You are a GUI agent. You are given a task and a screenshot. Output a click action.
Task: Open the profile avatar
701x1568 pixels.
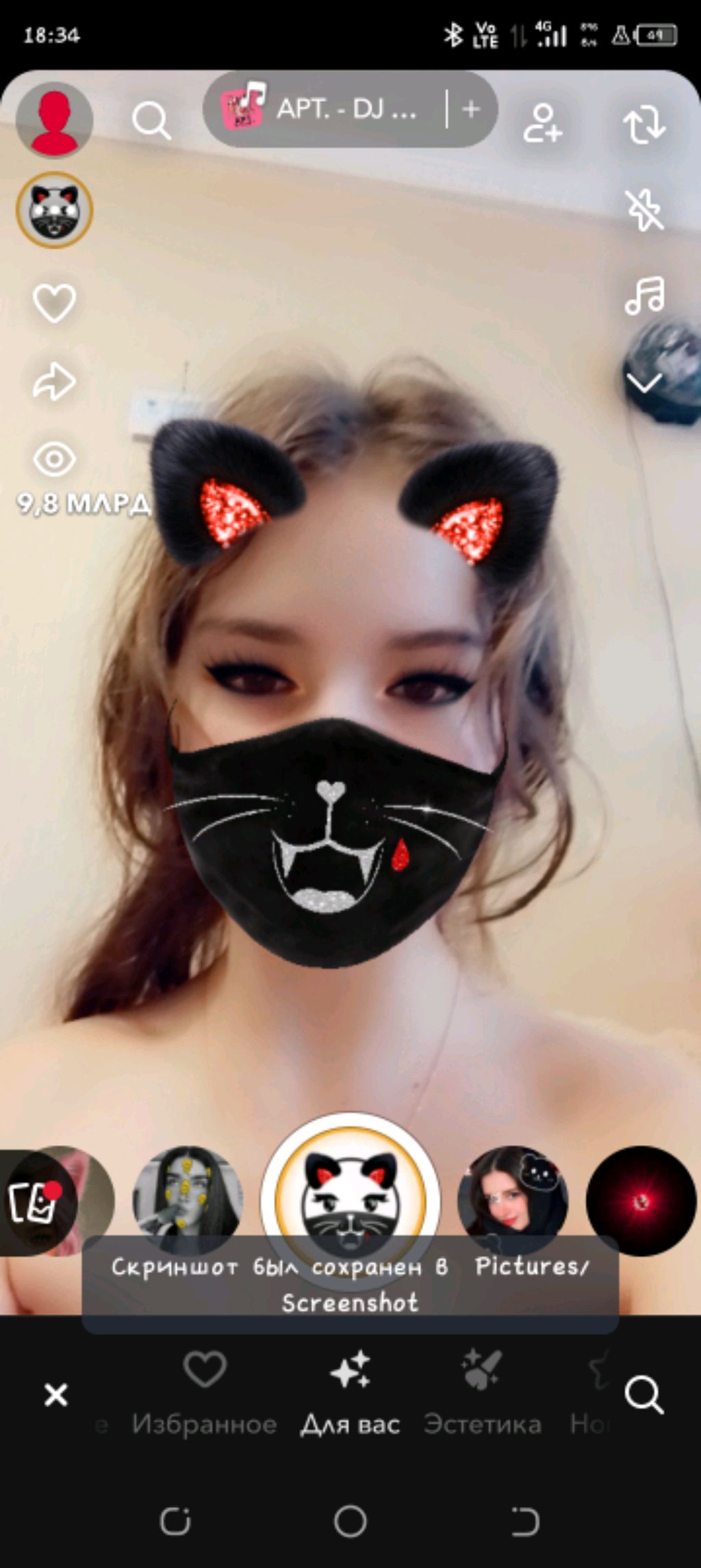tap(54, 120)
